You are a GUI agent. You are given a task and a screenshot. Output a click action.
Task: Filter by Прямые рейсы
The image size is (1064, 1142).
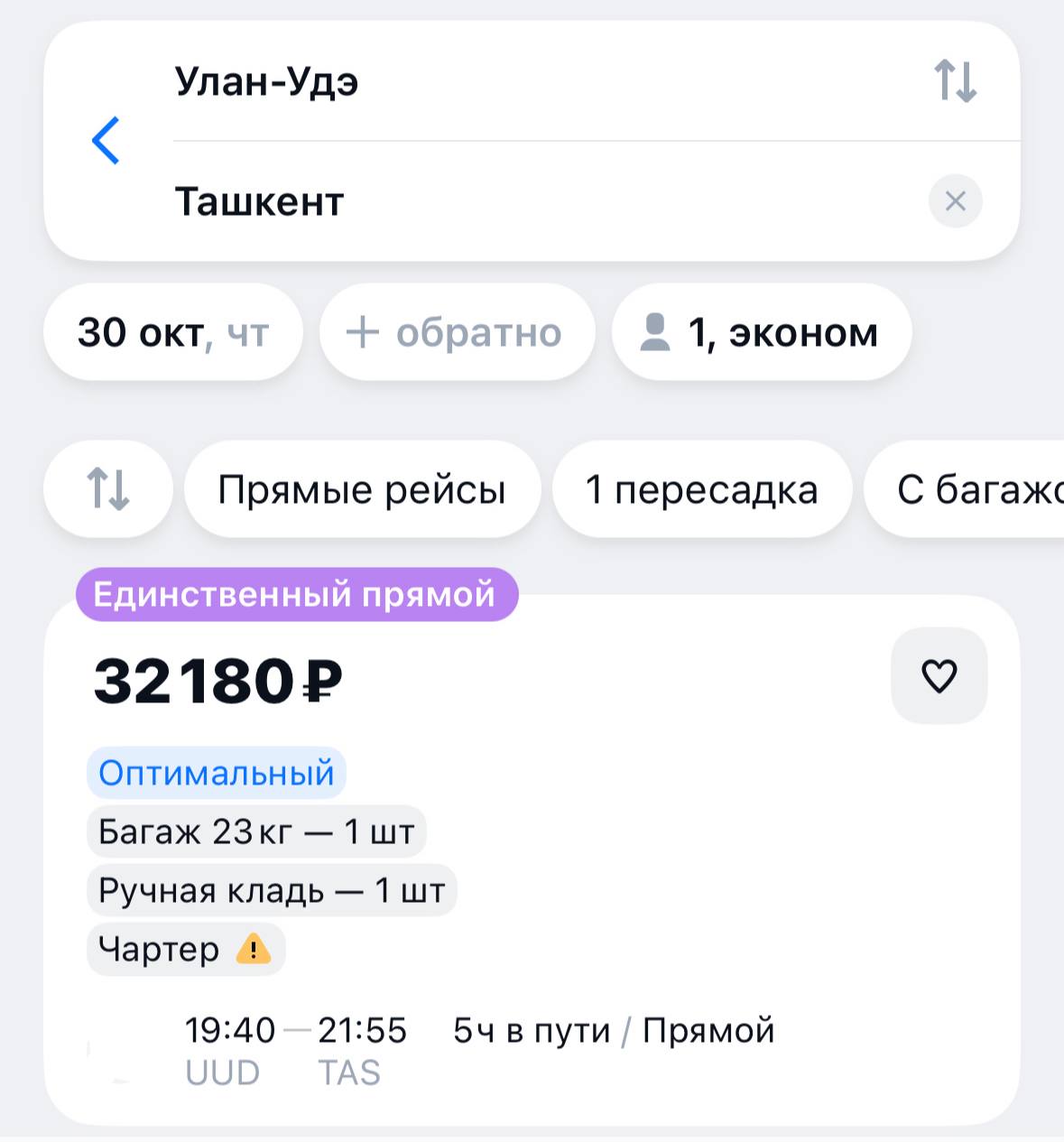pyautogui.click(x=362, y=489)
